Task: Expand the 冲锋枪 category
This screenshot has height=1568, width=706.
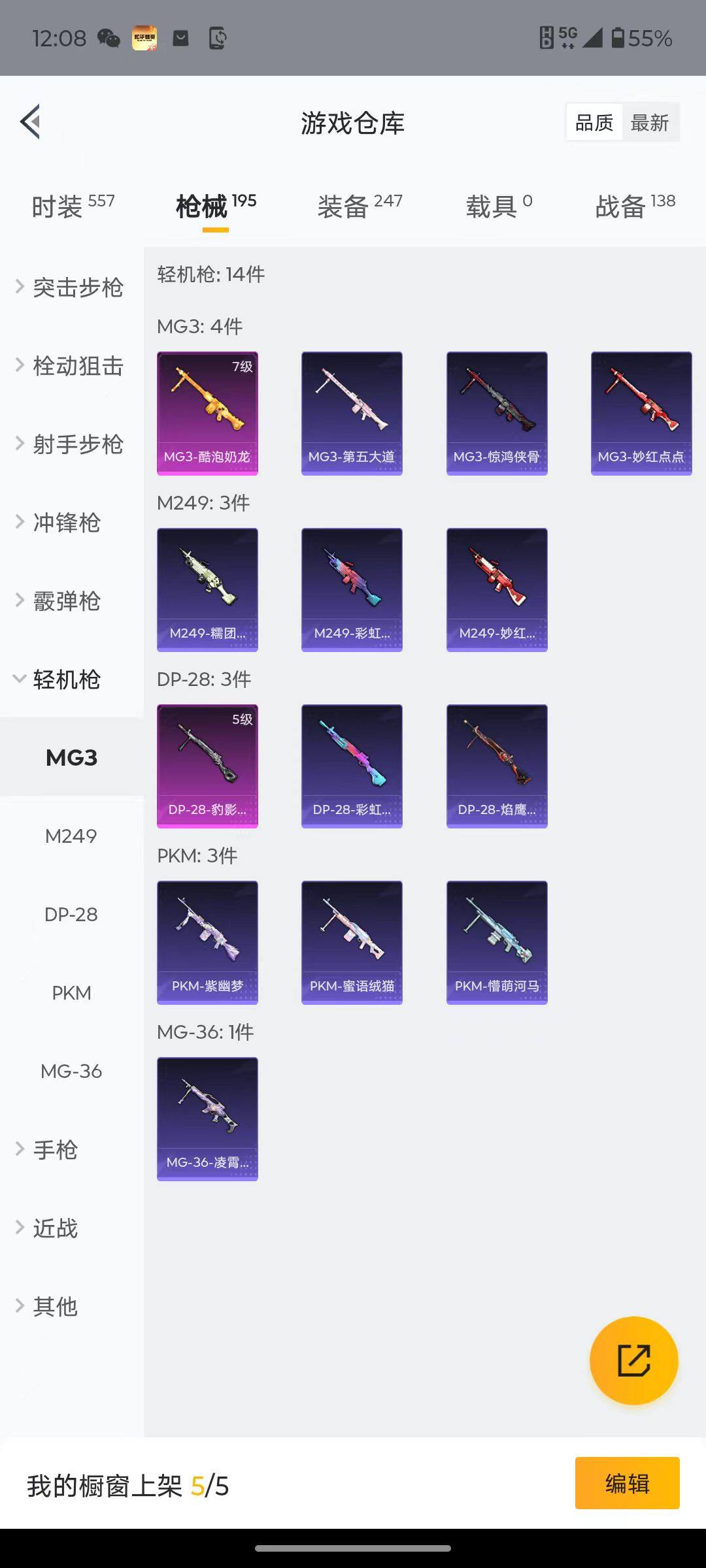Action: [65, 523]
